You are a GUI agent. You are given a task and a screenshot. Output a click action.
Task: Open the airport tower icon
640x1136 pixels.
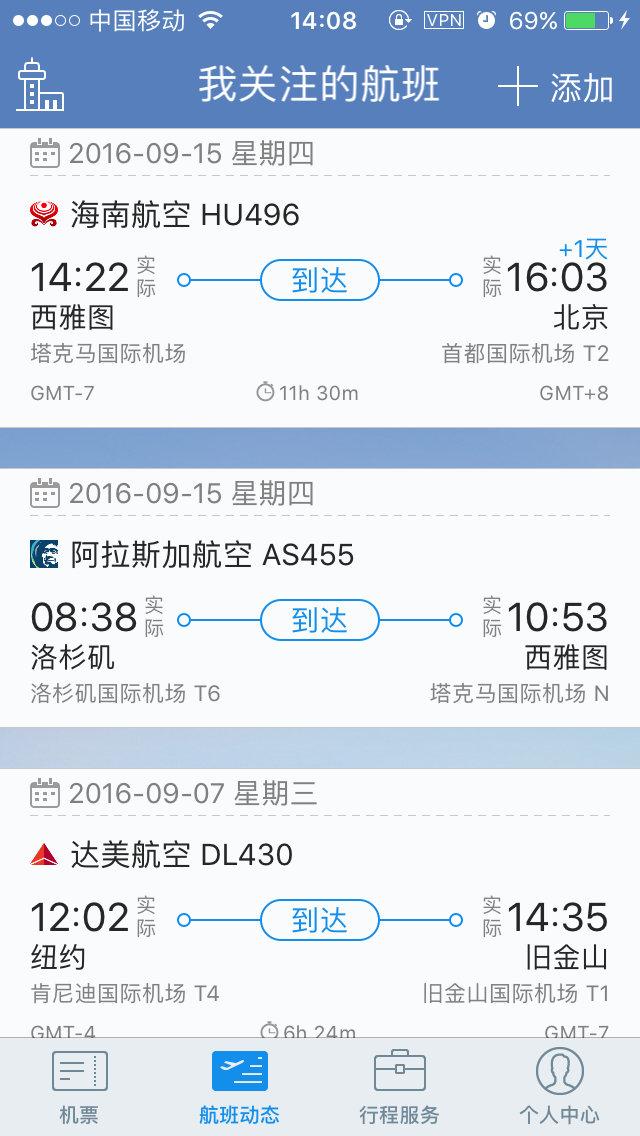coord(41,85)
